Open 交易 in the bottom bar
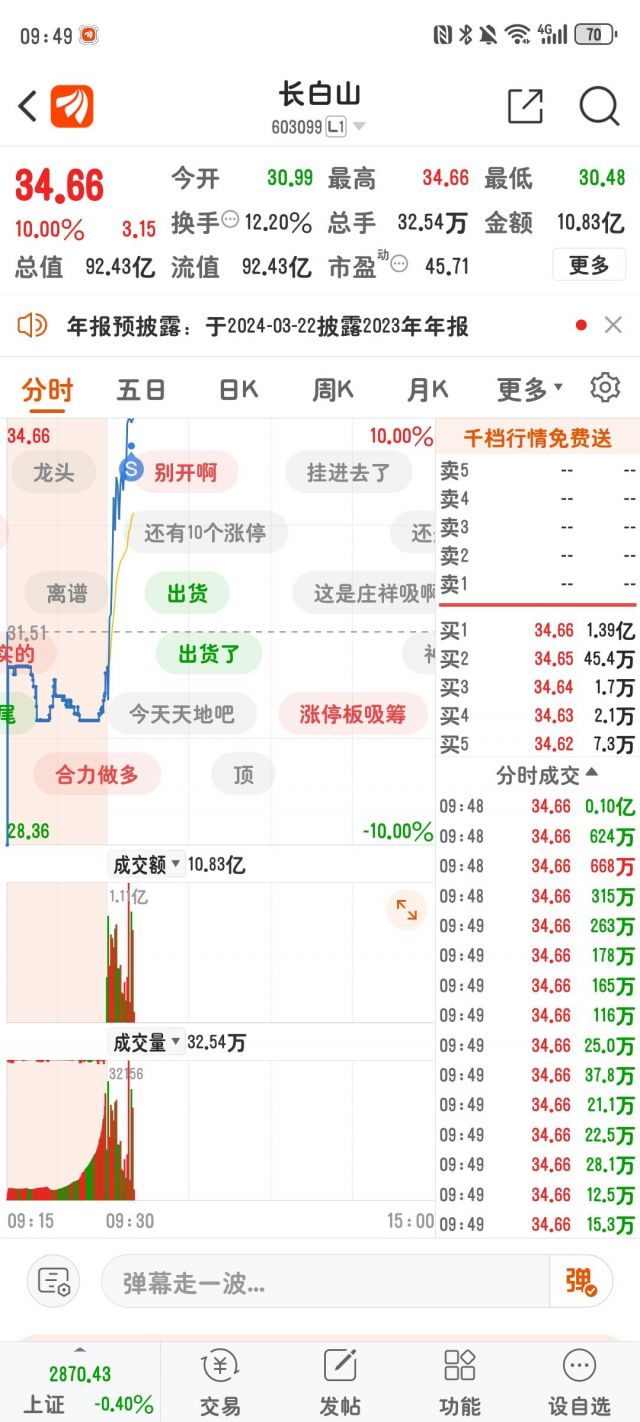Screen dimensions: 640x1422 tap(220, 1382)
